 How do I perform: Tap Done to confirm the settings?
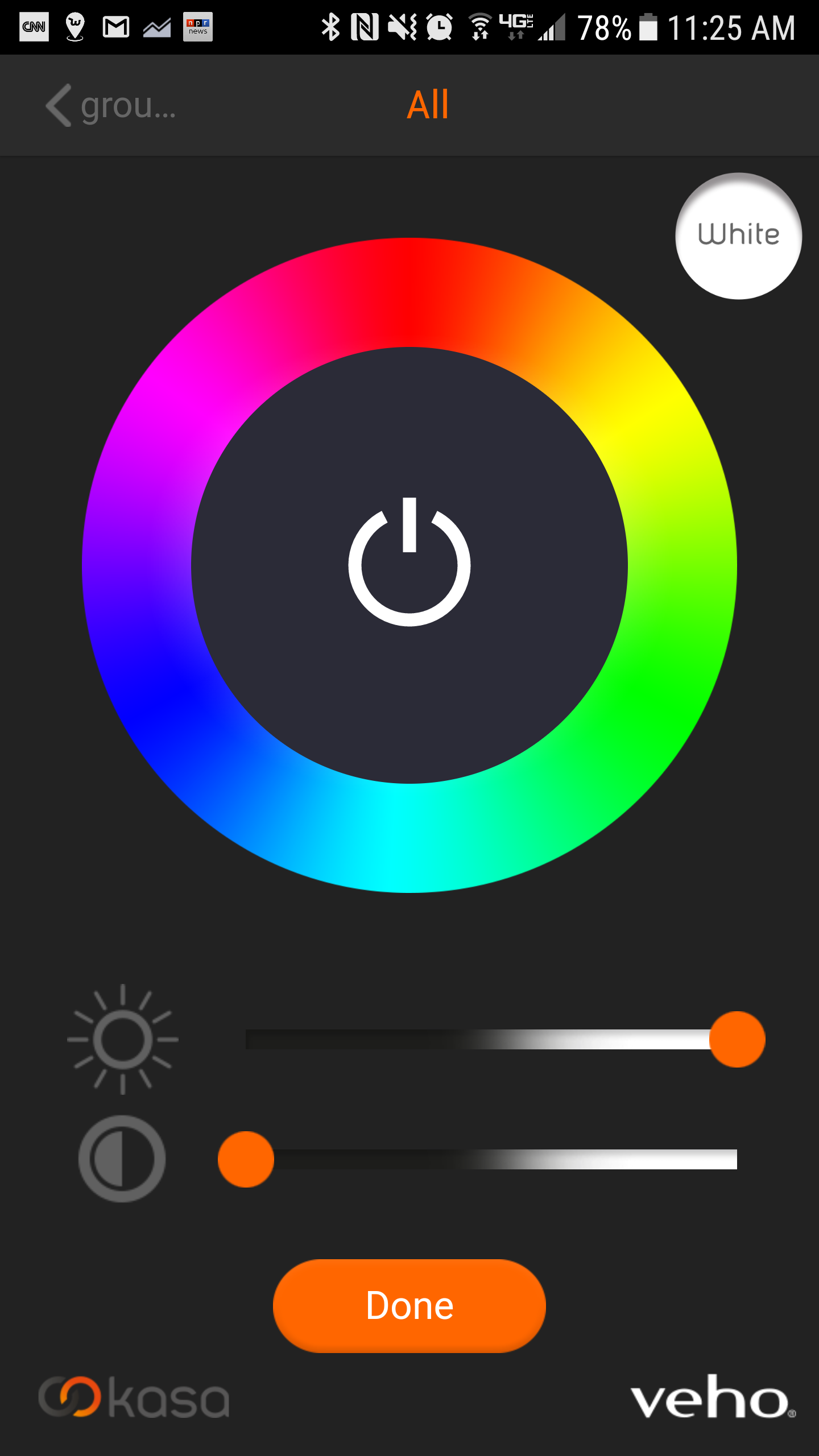pos(409,1306)
